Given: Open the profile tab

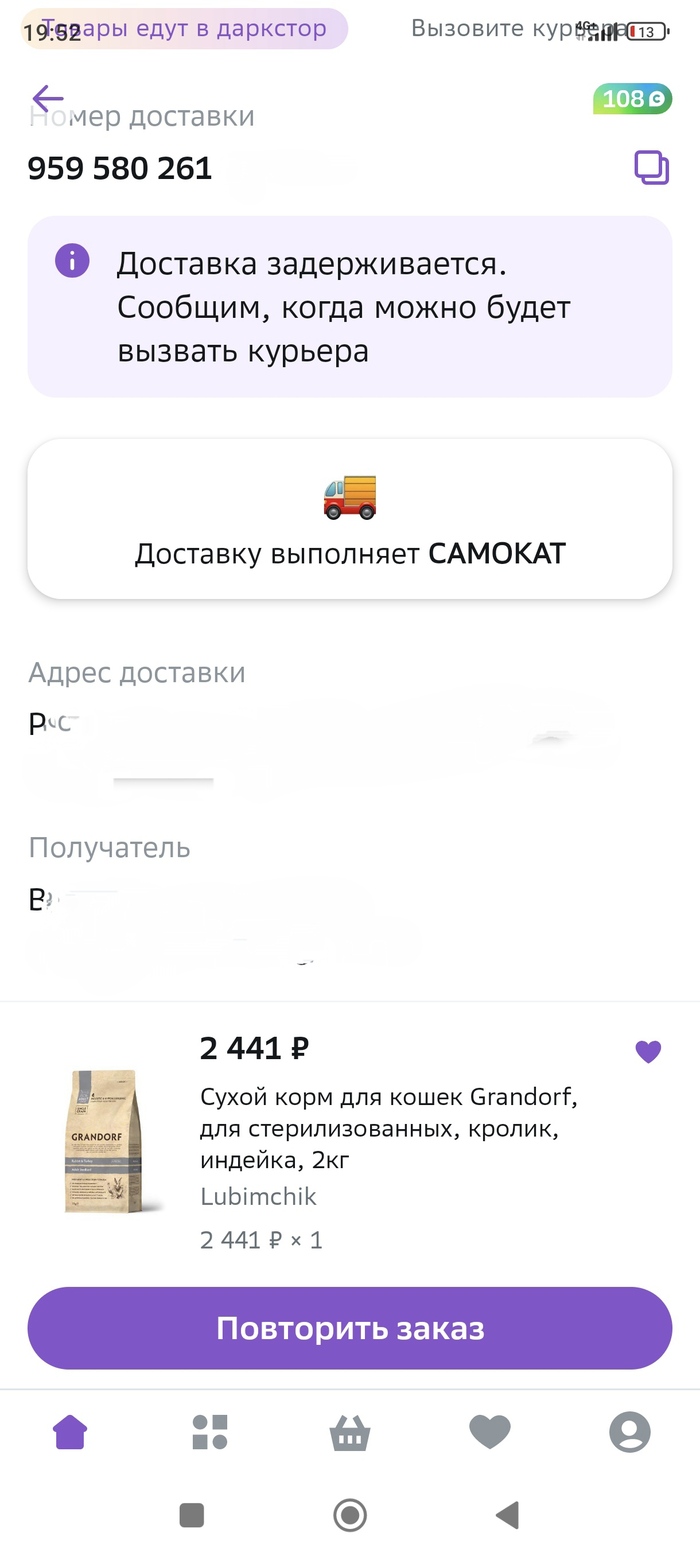Looking at the screenshot, I should click(630, 1432).
